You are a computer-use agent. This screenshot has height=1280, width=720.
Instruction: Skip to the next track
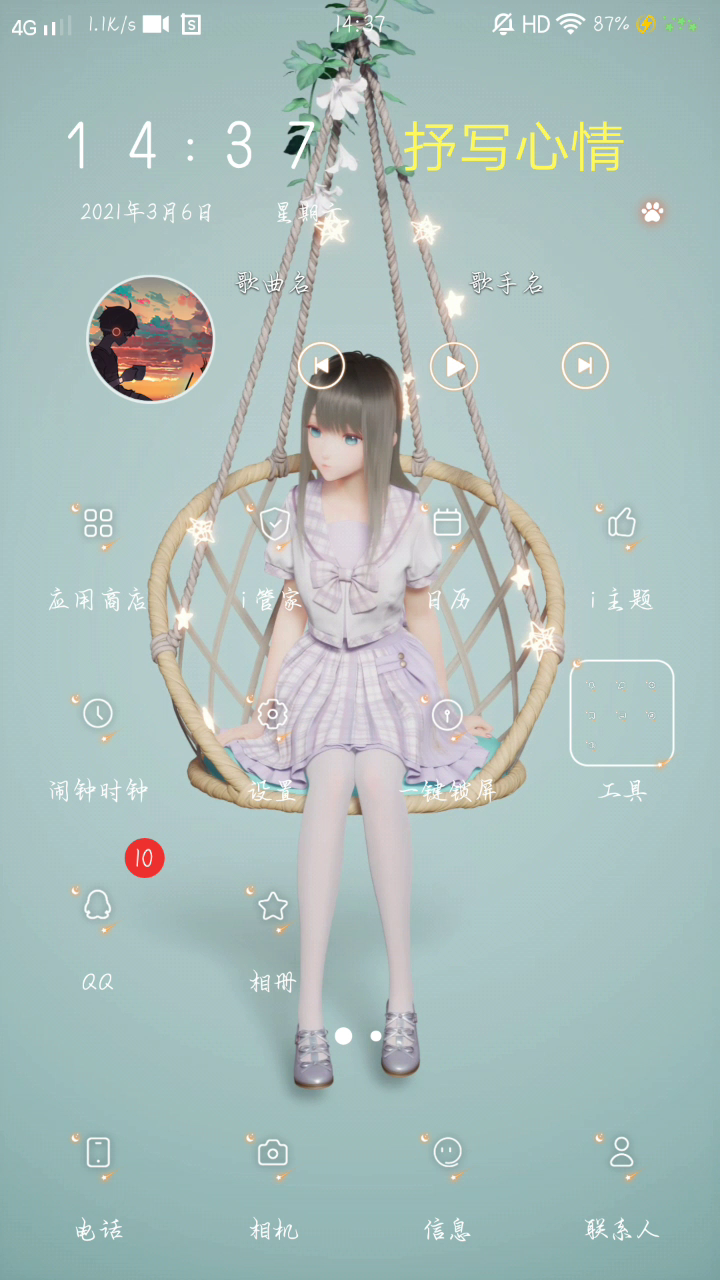click(585, 365)
